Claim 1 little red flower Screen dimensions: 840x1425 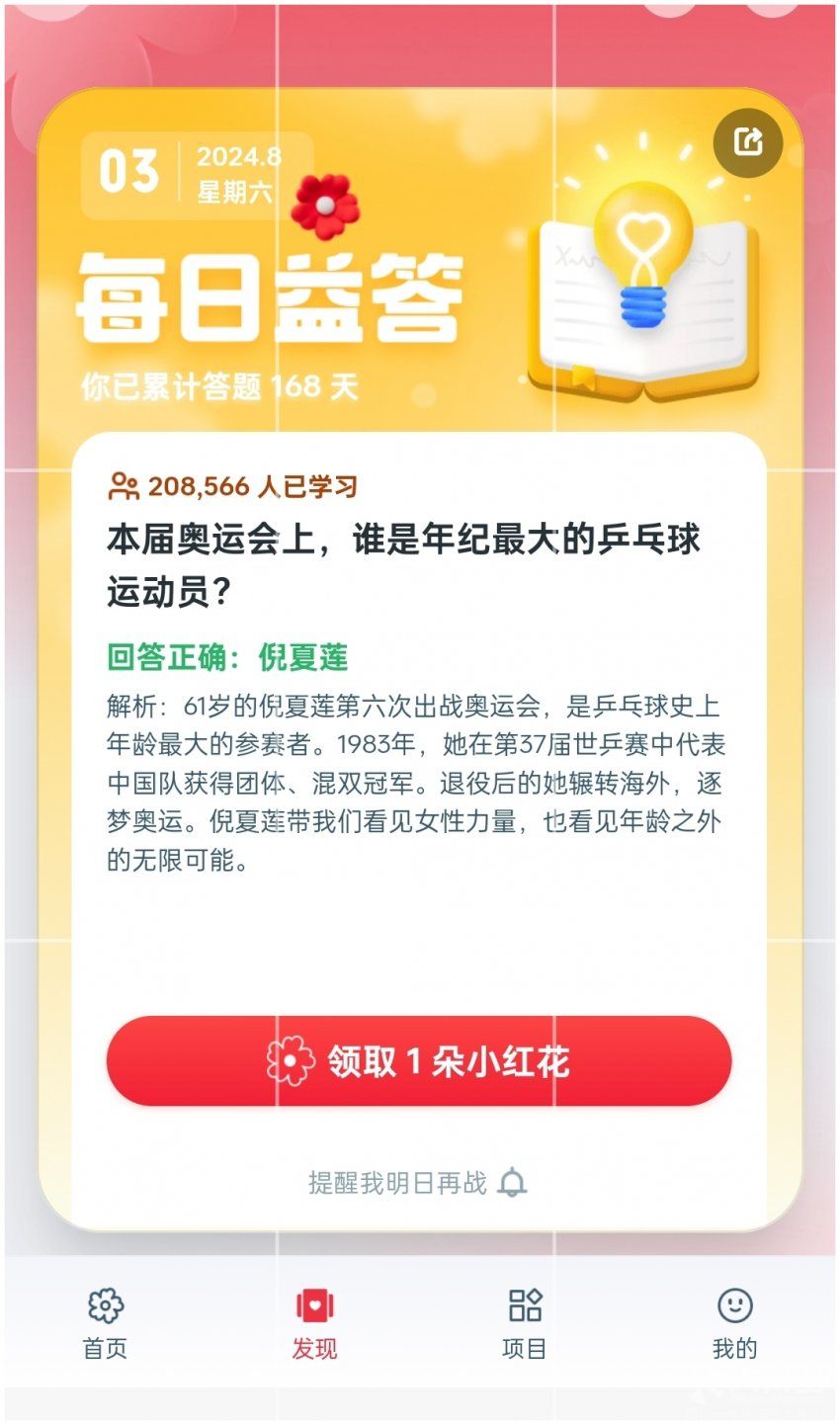coord(419,1061)
